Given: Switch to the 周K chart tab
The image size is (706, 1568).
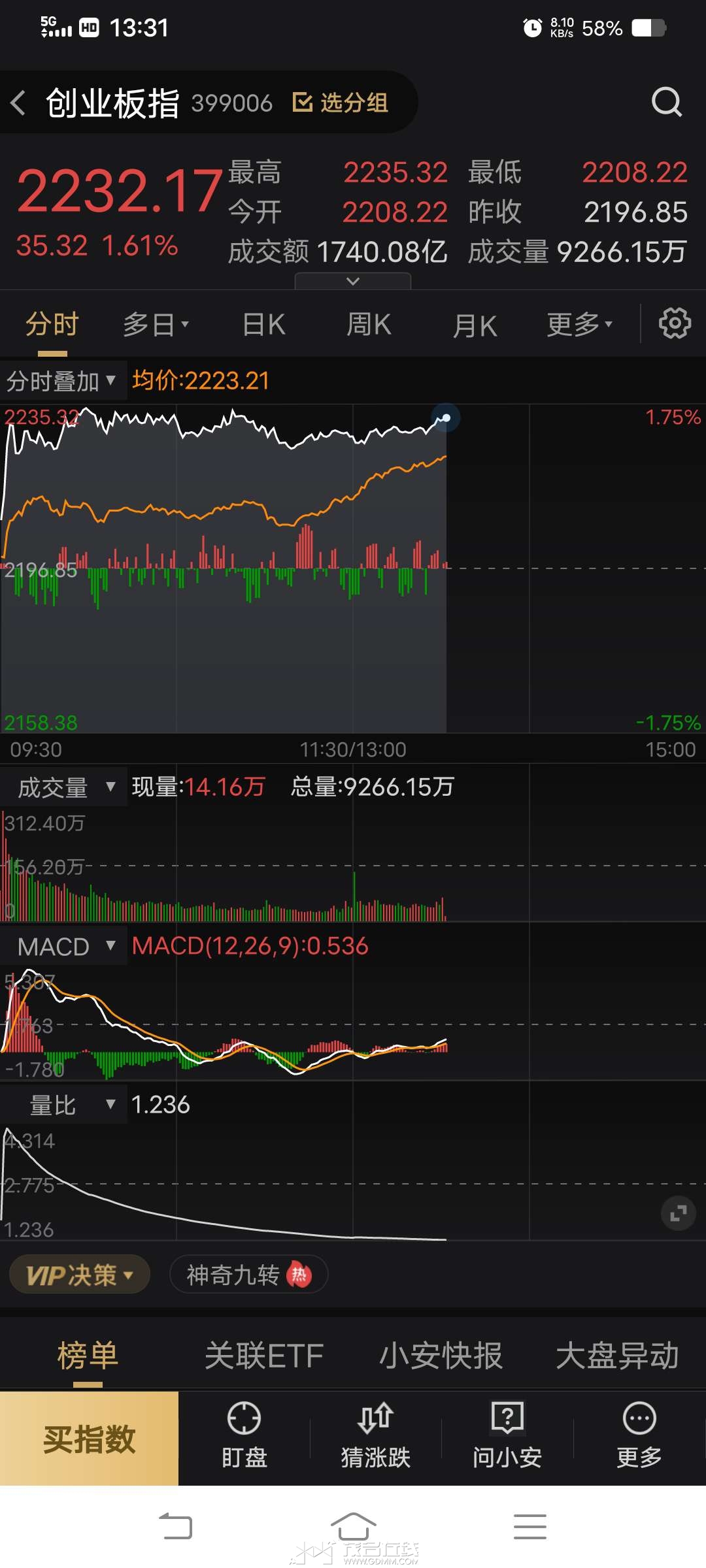Looking at the screenshot, I should click(369, 325).
